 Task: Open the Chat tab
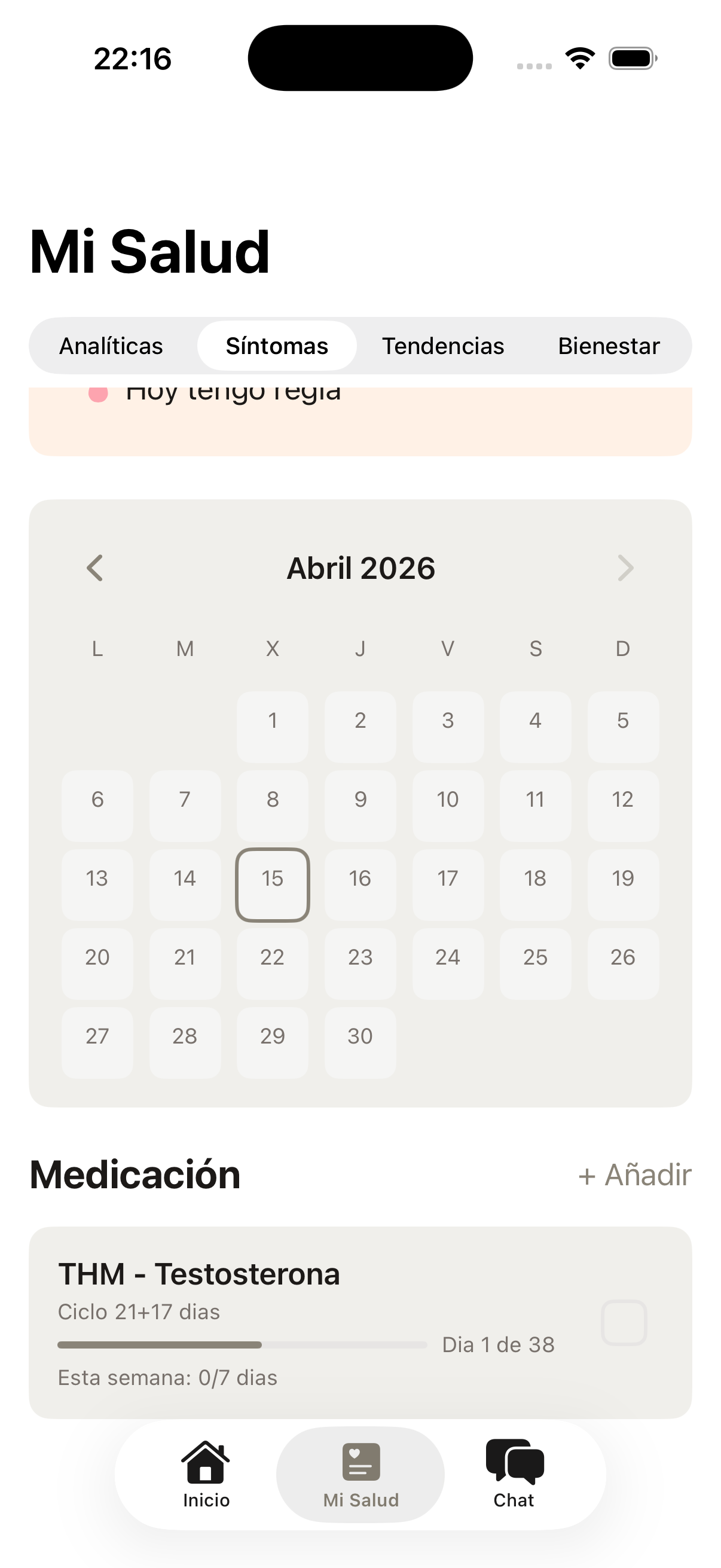pos(514,1474)
